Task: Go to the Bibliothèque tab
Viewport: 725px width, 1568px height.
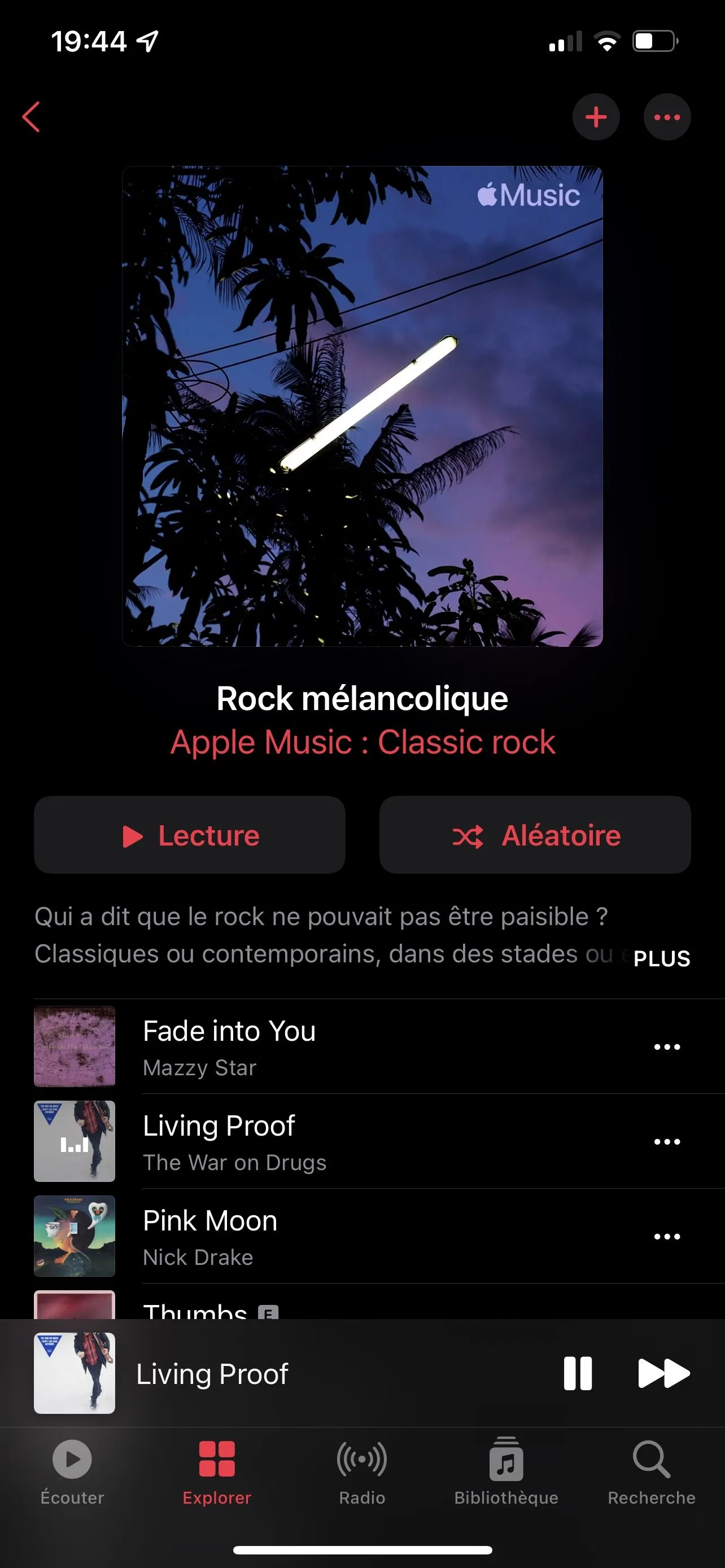Action: coord(506,1470)
